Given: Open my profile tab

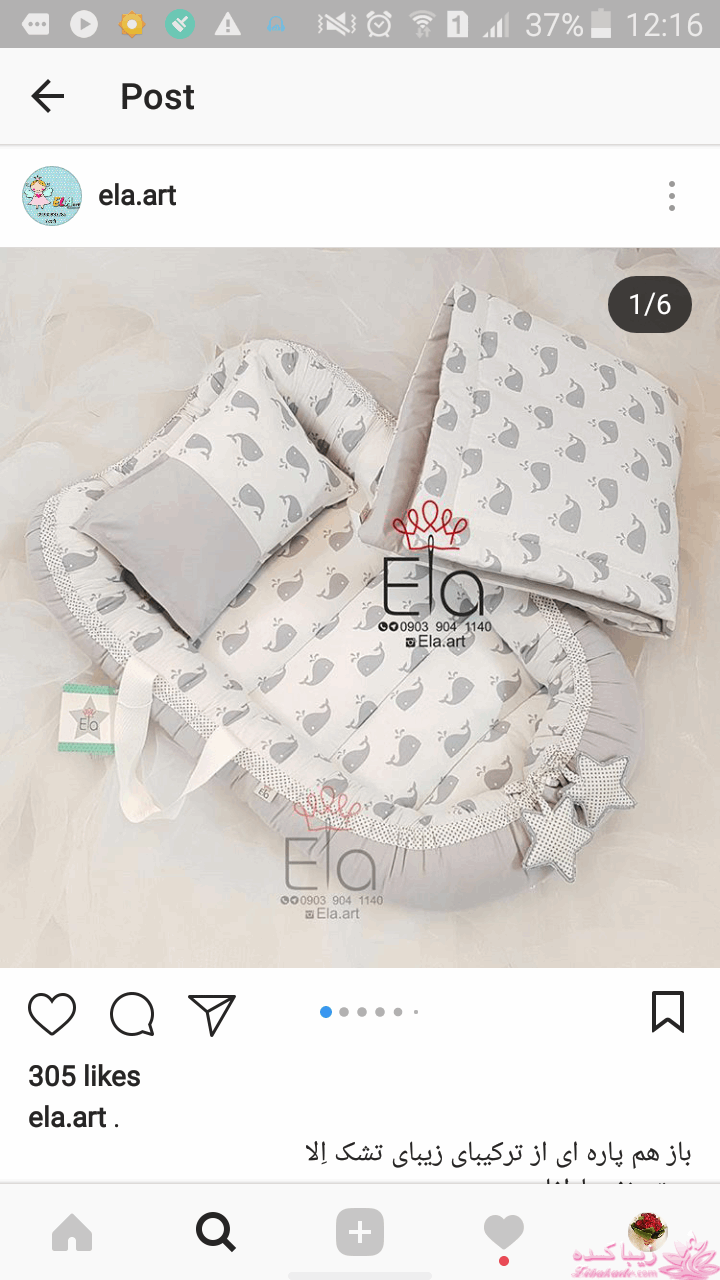Looking at the screenshot, I should click(x=647, y=1232).
